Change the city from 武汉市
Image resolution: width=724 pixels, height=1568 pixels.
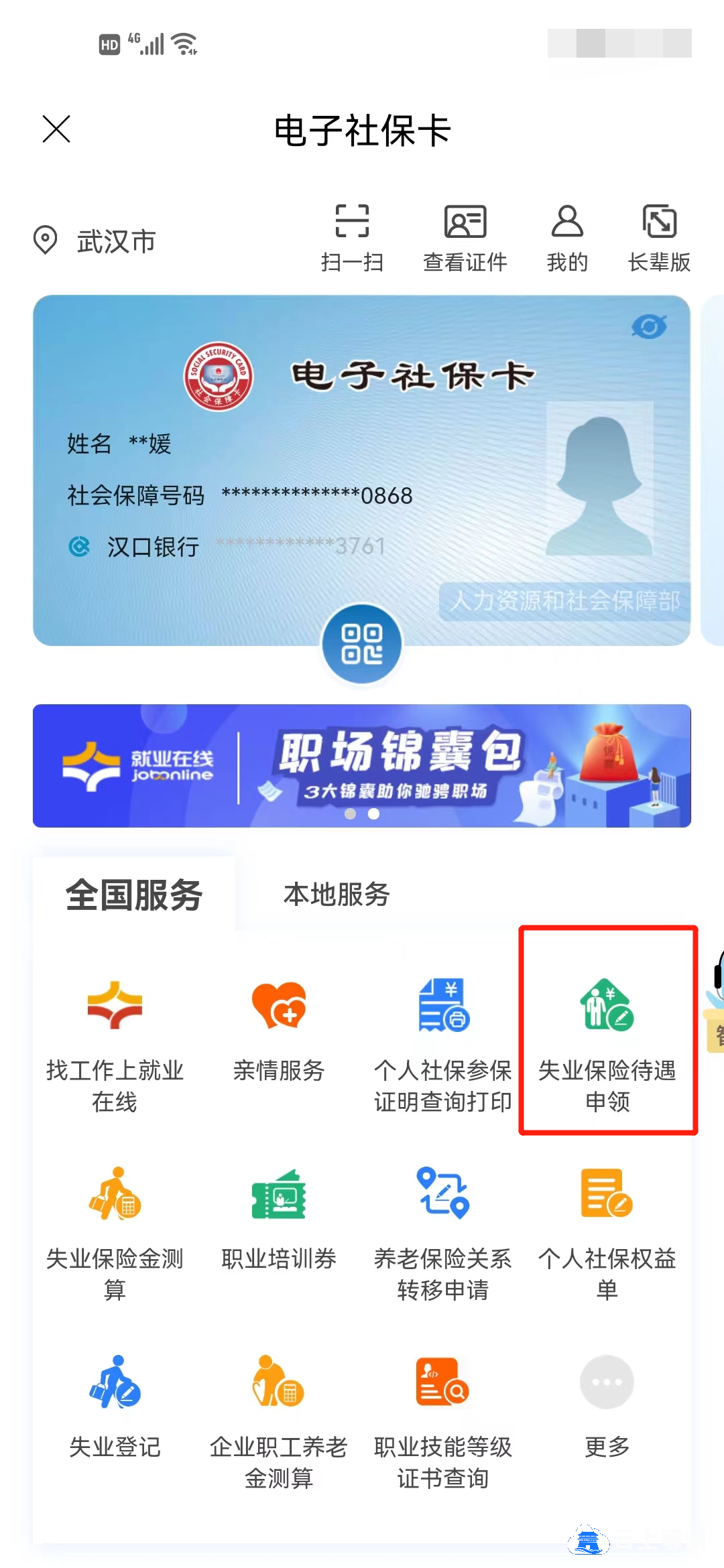tap(95, 241)
